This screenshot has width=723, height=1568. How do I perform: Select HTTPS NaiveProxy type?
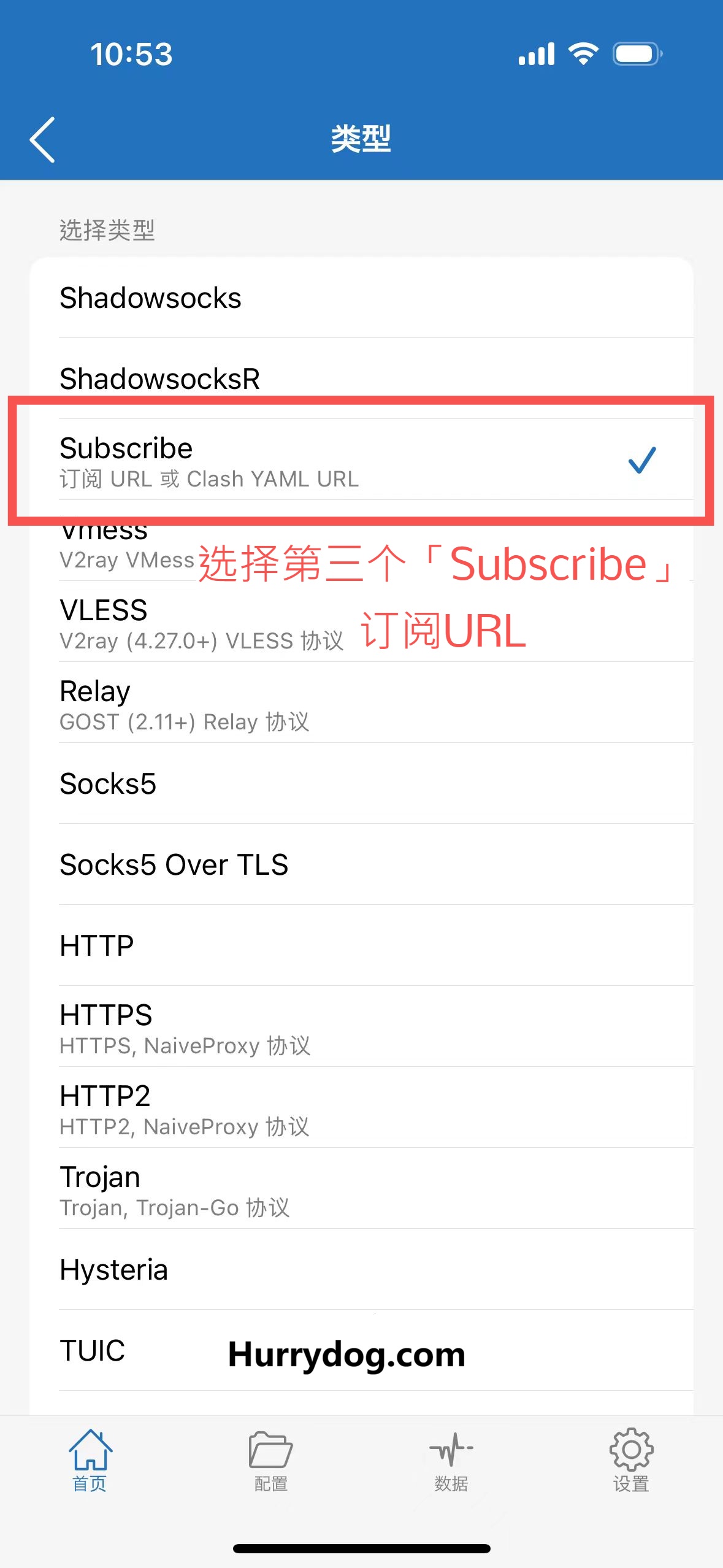tap(361, 1027)
